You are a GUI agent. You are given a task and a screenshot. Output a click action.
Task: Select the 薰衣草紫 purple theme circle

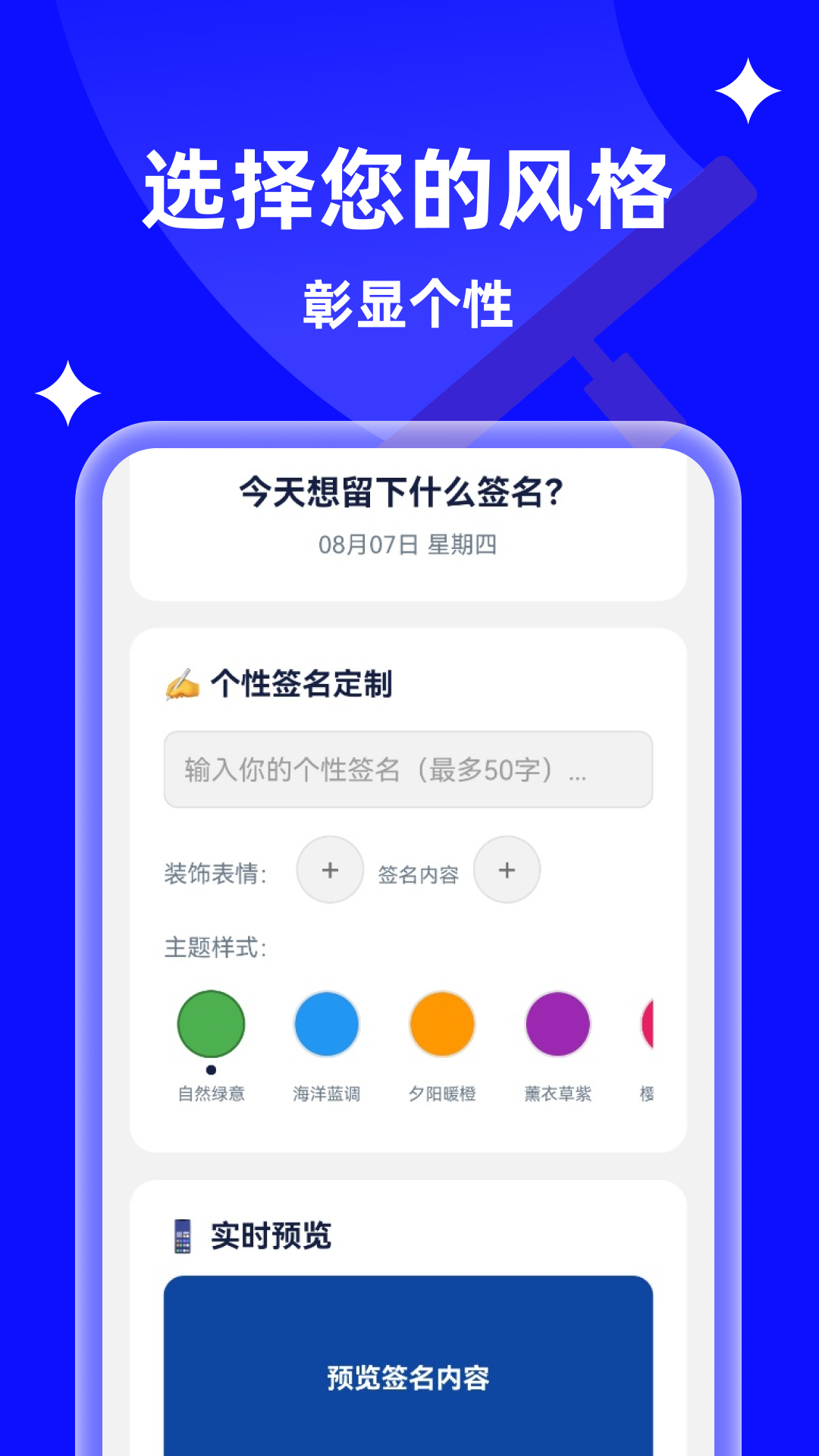(558, 1025)
